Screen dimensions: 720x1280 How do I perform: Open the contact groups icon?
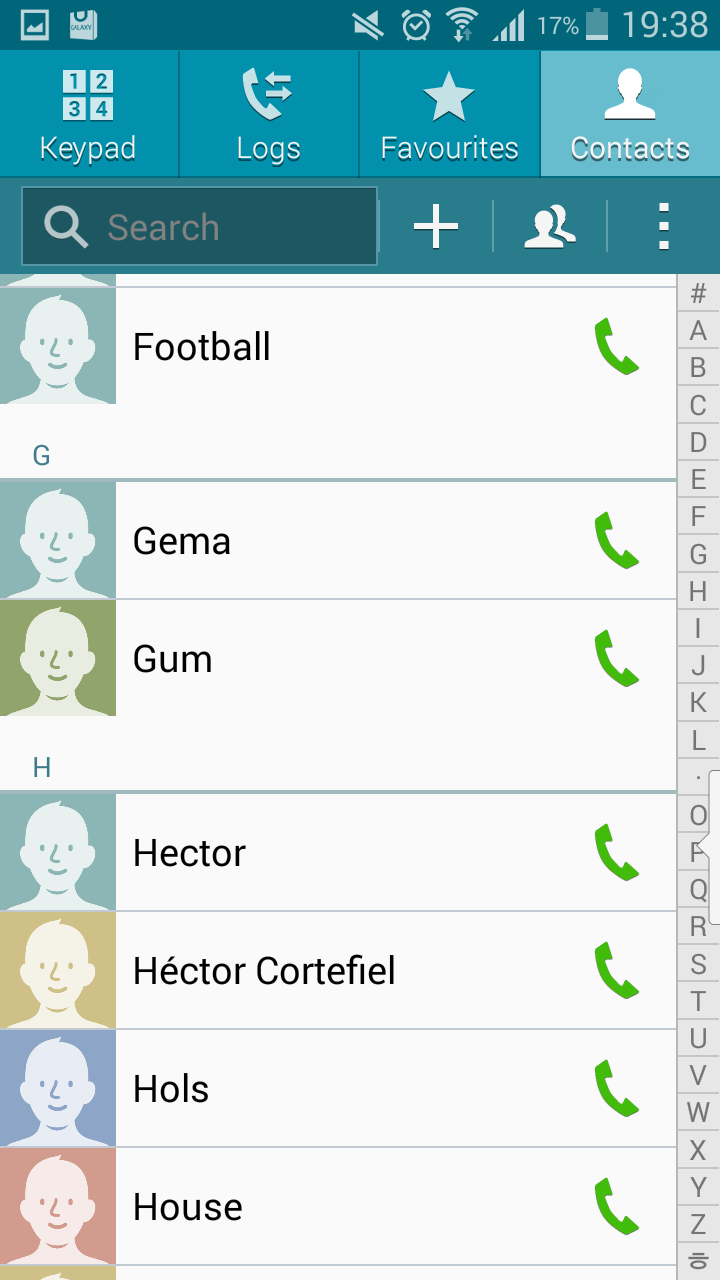pyautogui.click(x=549, y=227)
